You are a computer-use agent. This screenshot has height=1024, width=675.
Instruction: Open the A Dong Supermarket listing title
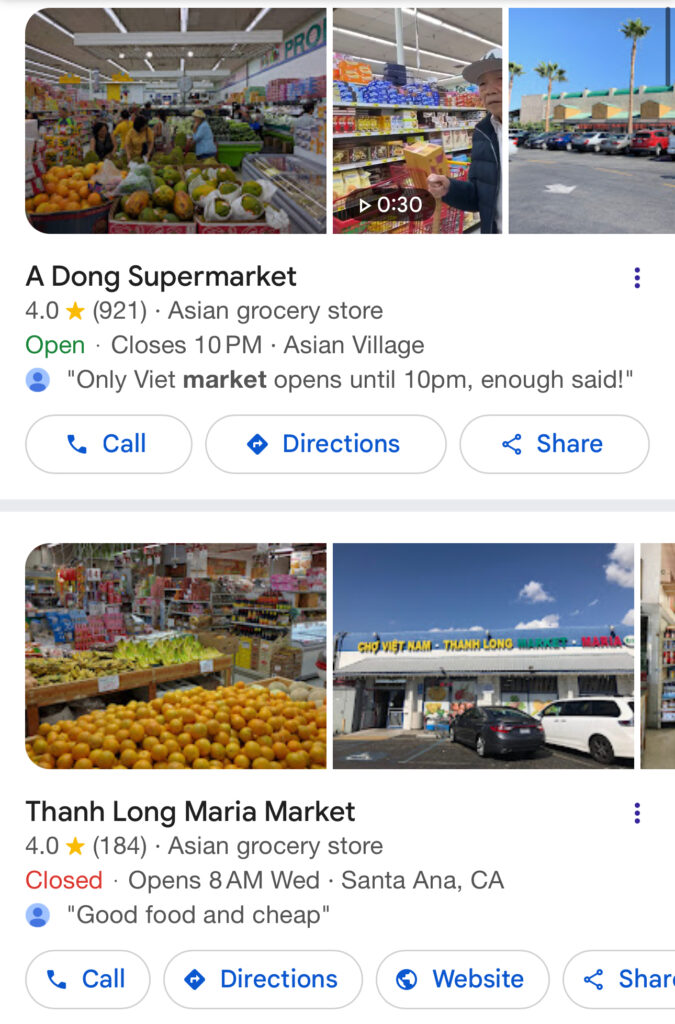[161, 276]
